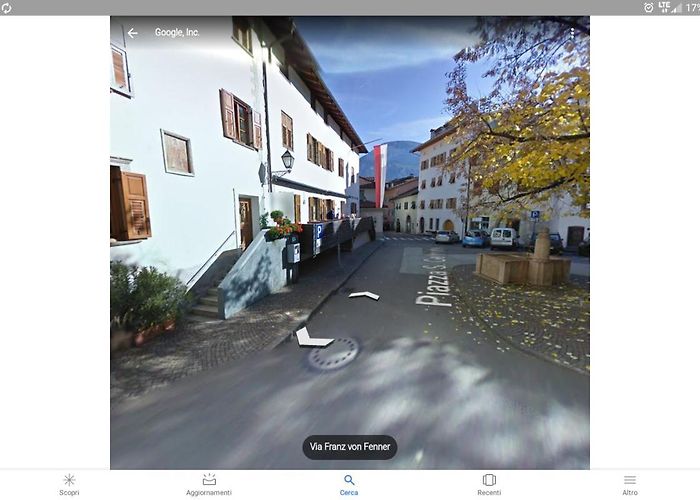This screenshot has height=500, width=700.
Task: Switch to the Scopri tab
Action: click(x=69, y=485)
